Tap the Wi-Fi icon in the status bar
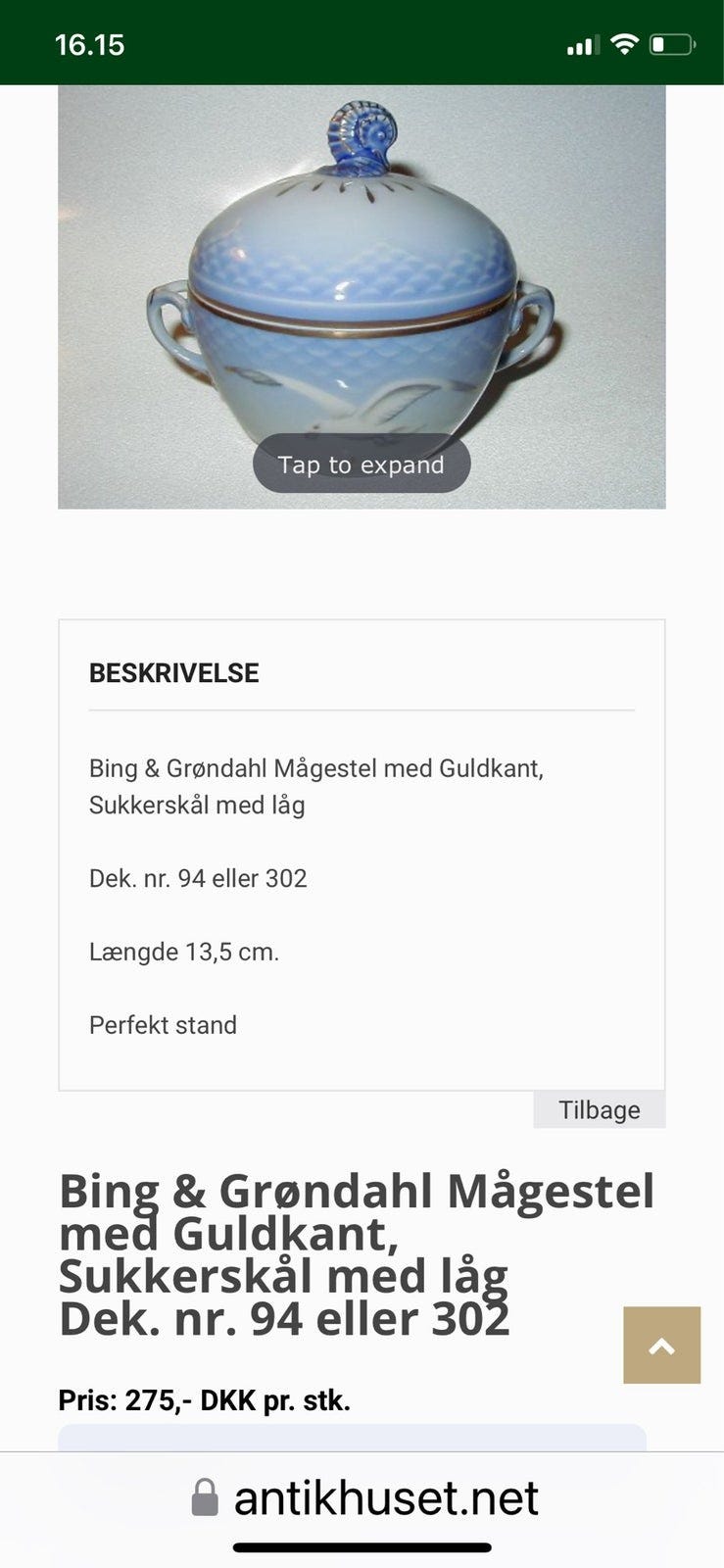This screenshot has width=724, height=1568. tap(624, 42)
